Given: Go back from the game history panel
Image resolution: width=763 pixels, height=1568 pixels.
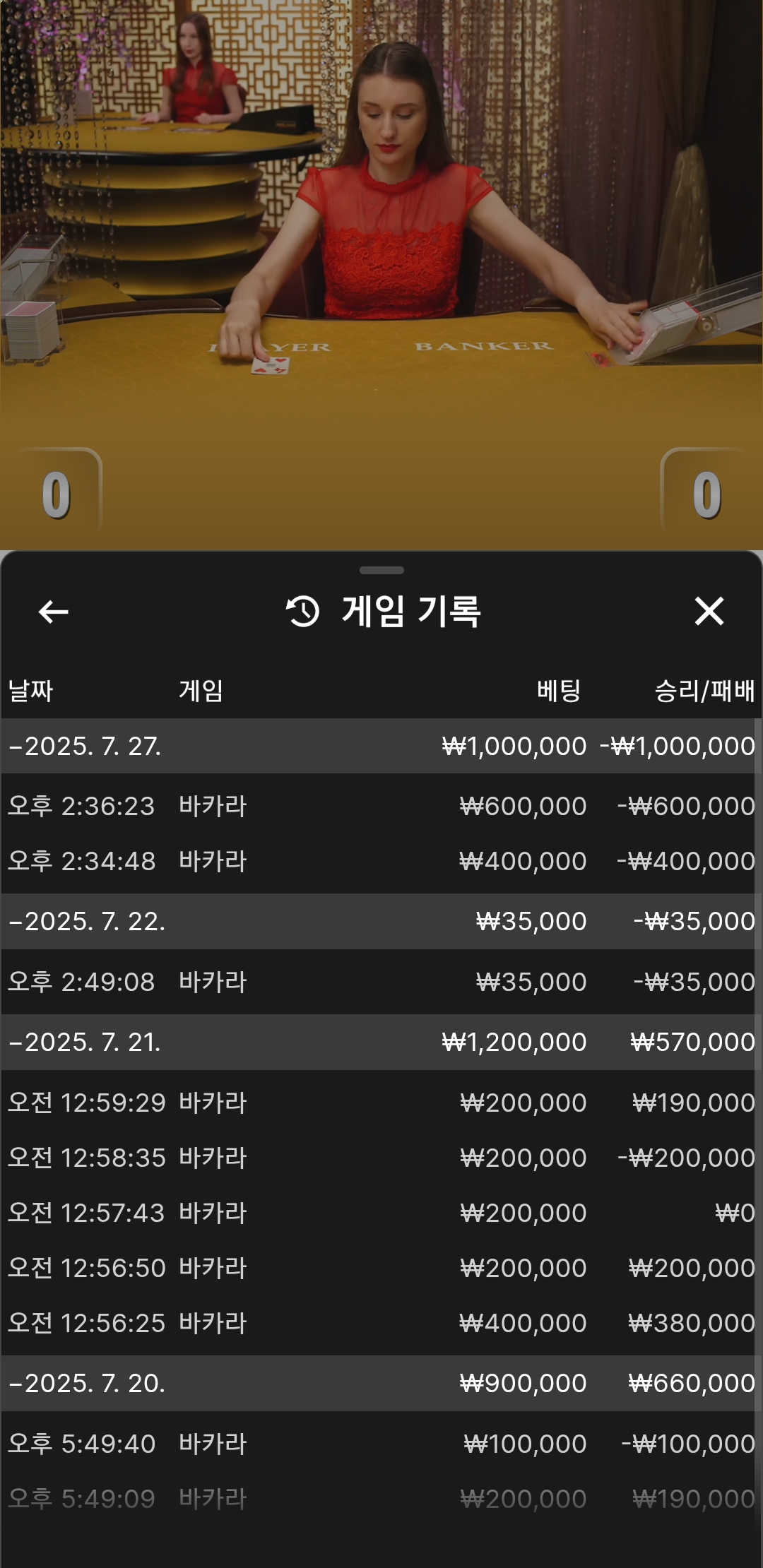Looking at the screenshot, I should pos(53,611).
